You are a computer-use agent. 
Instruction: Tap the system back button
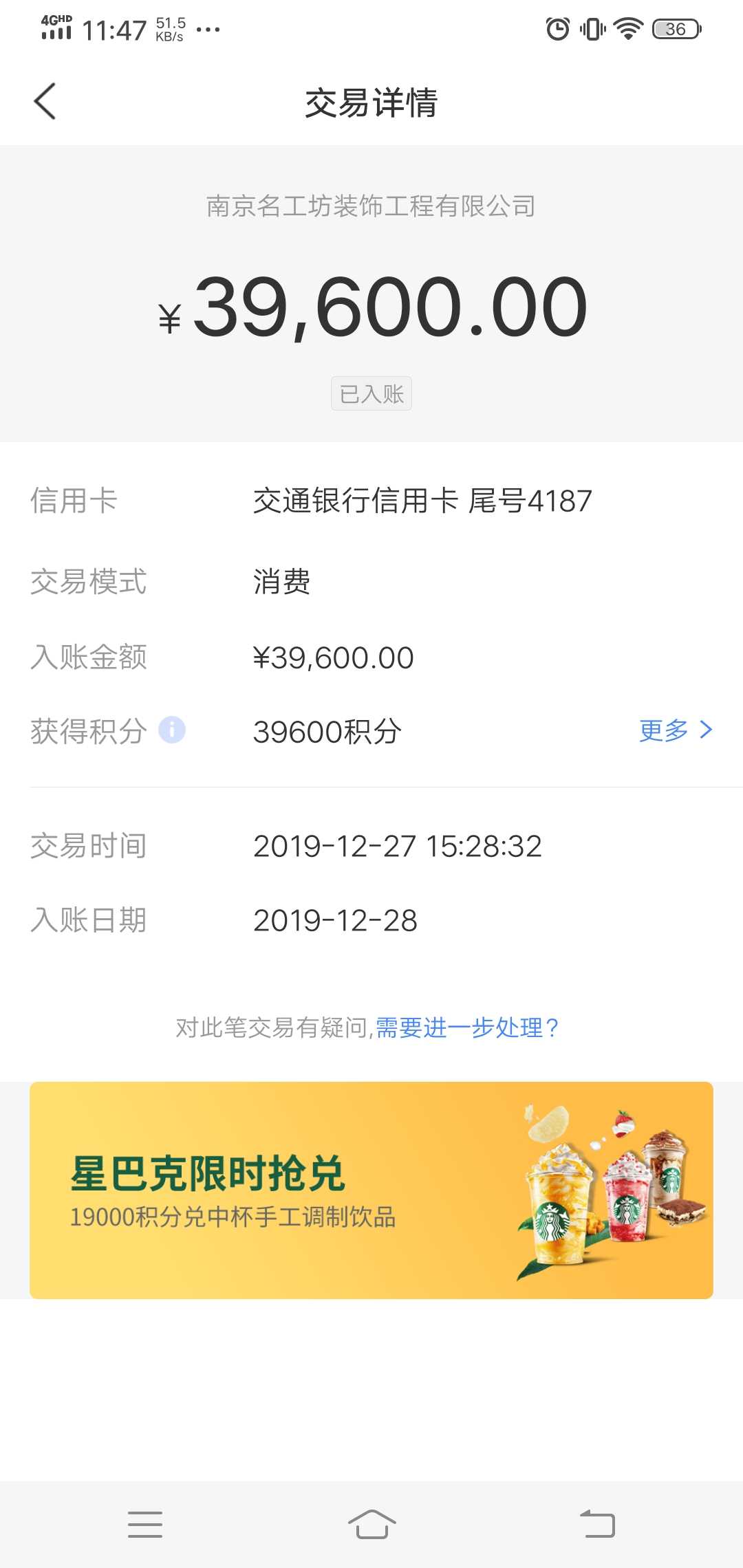tap(597, 1524)
